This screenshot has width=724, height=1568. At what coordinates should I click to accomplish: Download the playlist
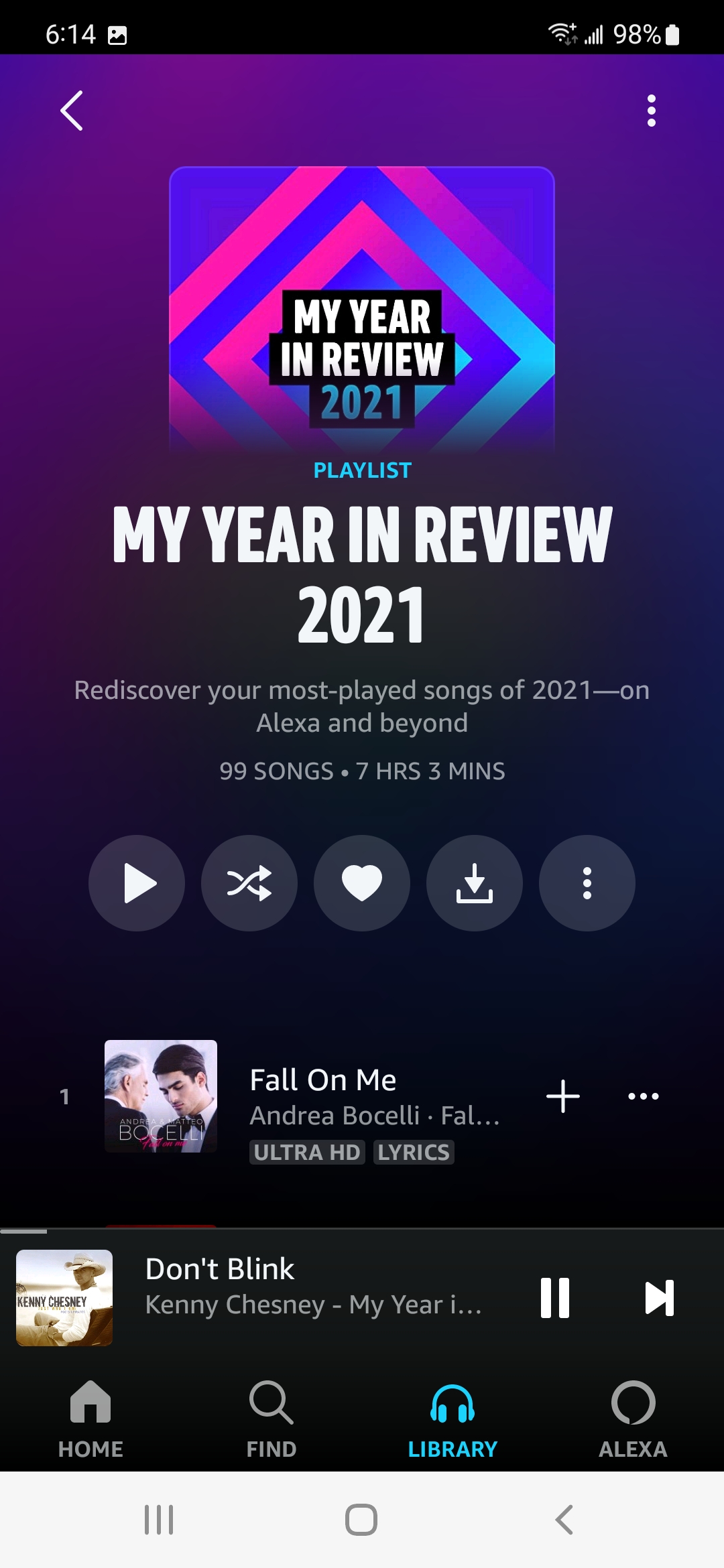pyautogui.click(x=475, y=883)
